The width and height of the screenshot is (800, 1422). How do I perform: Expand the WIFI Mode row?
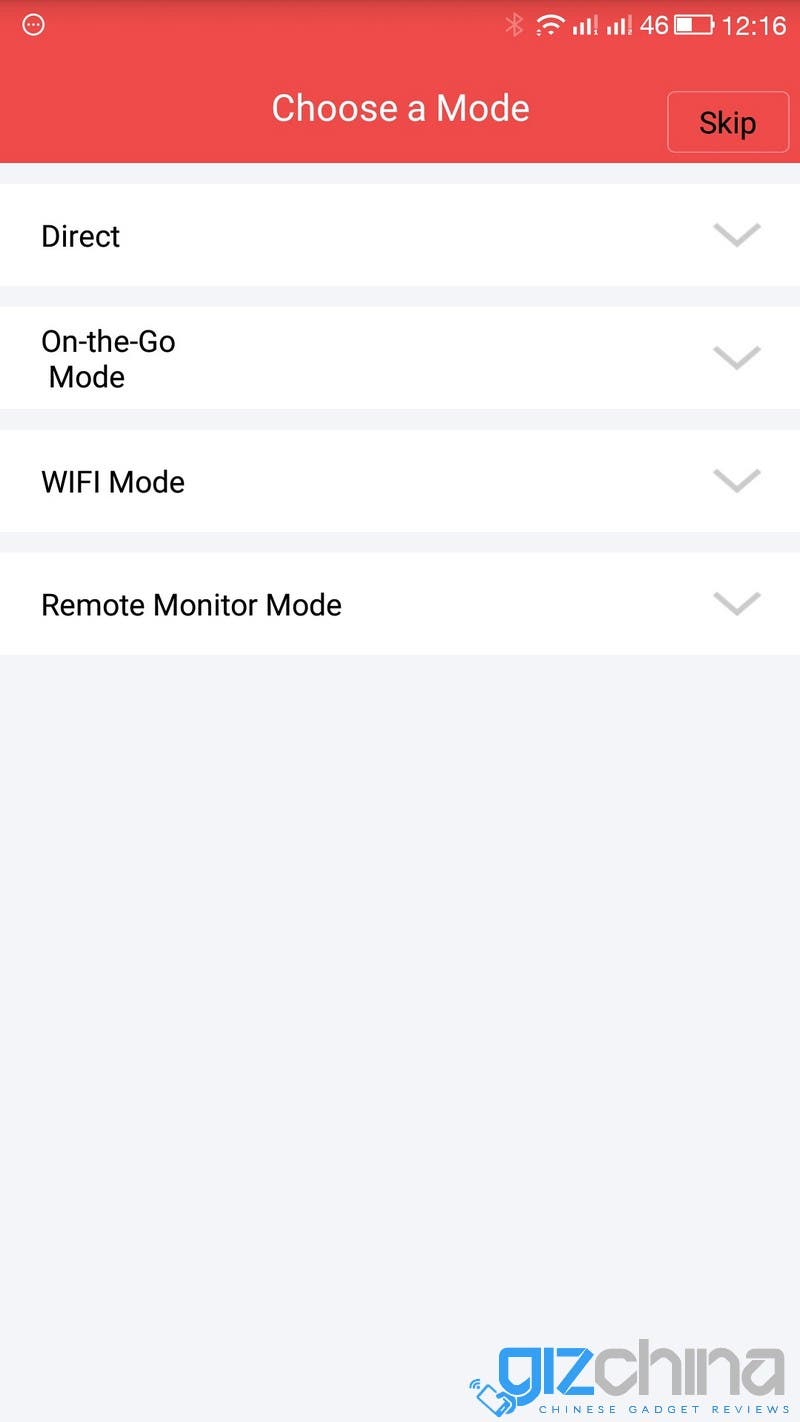tap(400, 481)
